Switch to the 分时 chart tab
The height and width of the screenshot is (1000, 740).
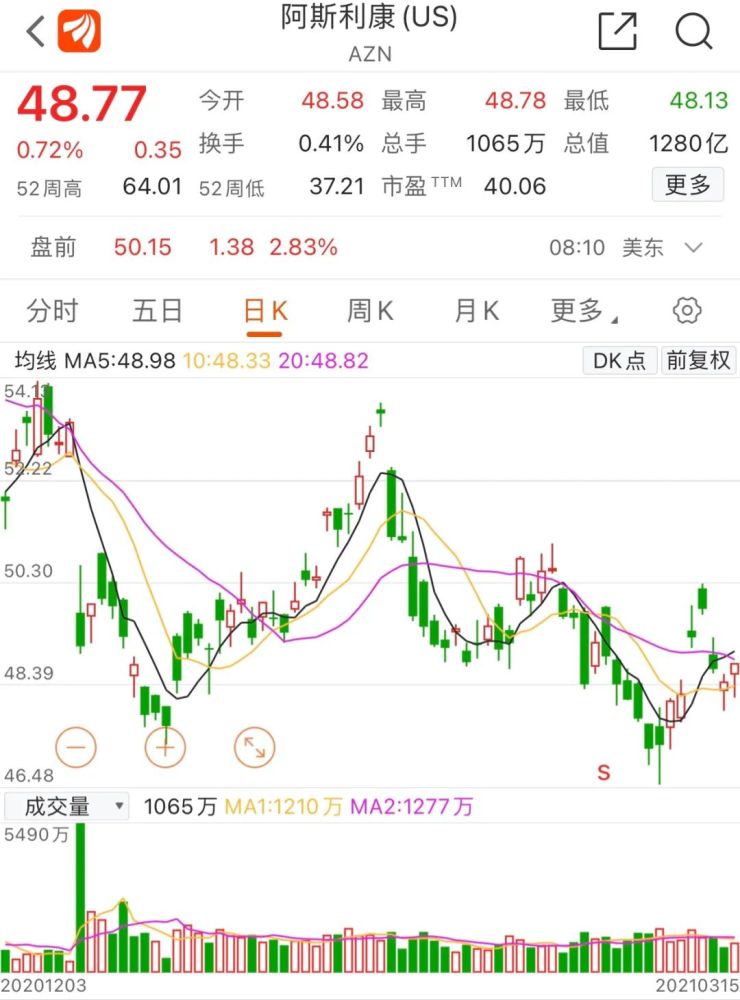(x=52, y=311)
